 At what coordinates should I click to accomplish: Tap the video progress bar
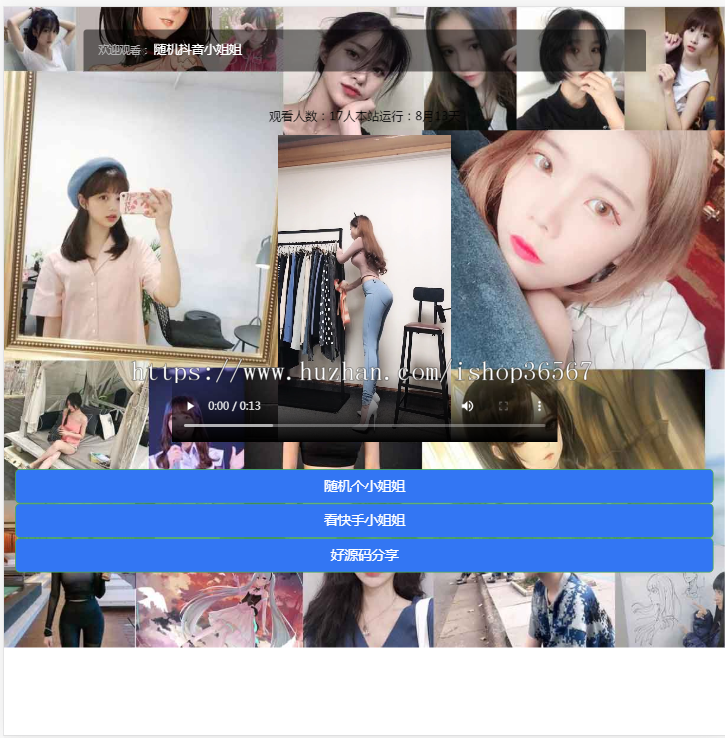[365, 425]
